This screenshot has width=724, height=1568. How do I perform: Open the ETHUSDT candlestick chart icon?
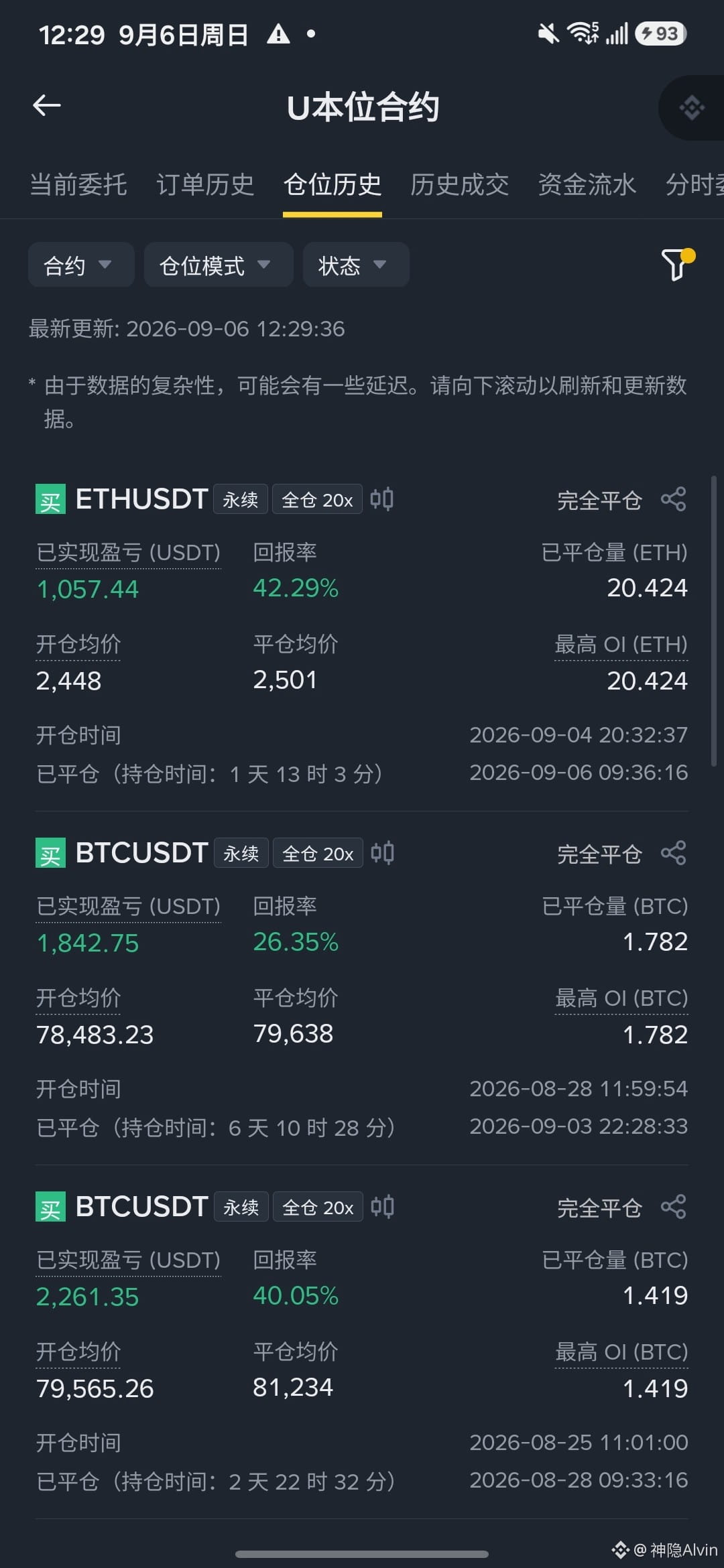point(381,499)
